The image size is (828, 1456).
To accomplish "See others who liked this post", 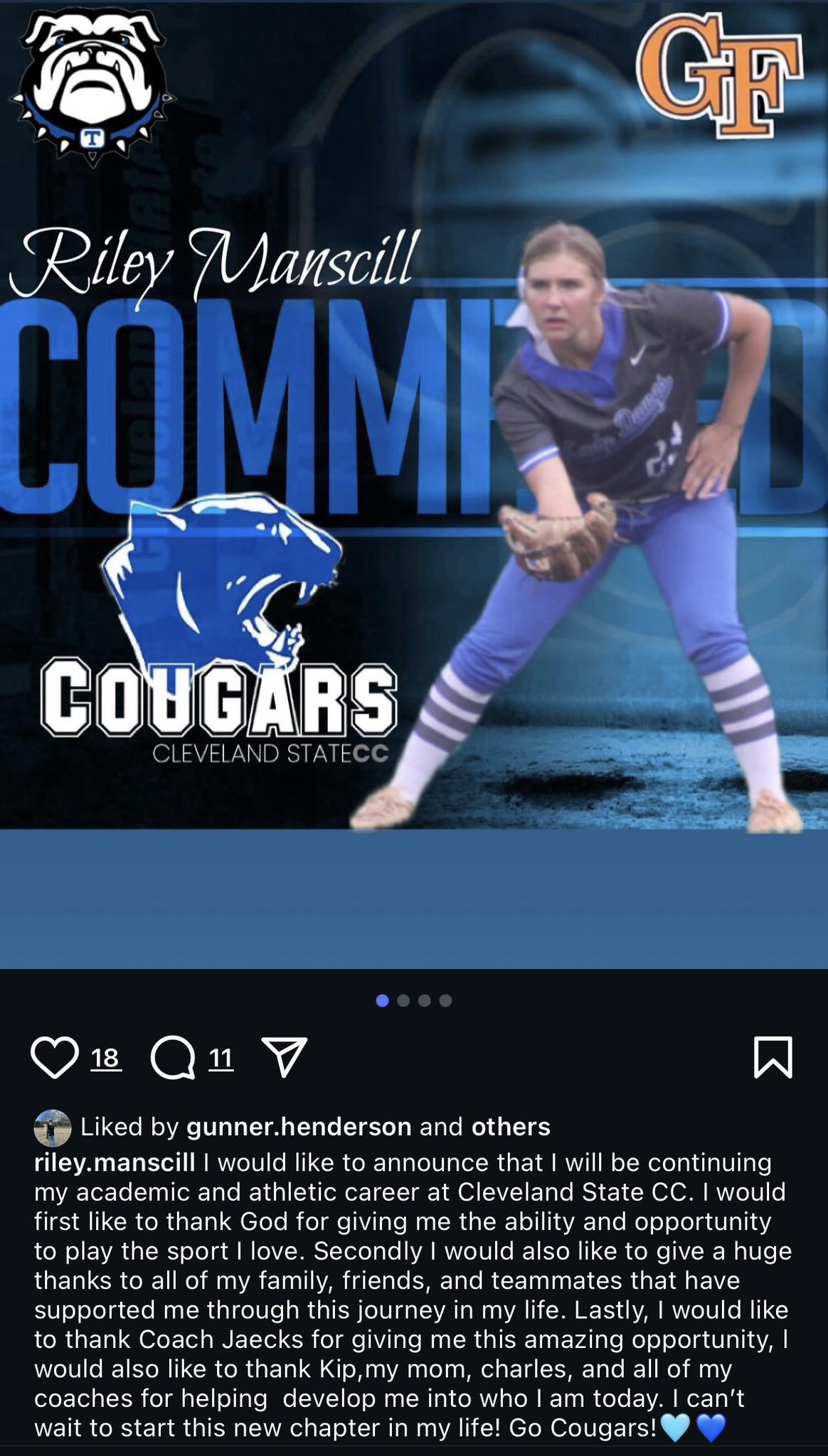I will [511, 1126].
